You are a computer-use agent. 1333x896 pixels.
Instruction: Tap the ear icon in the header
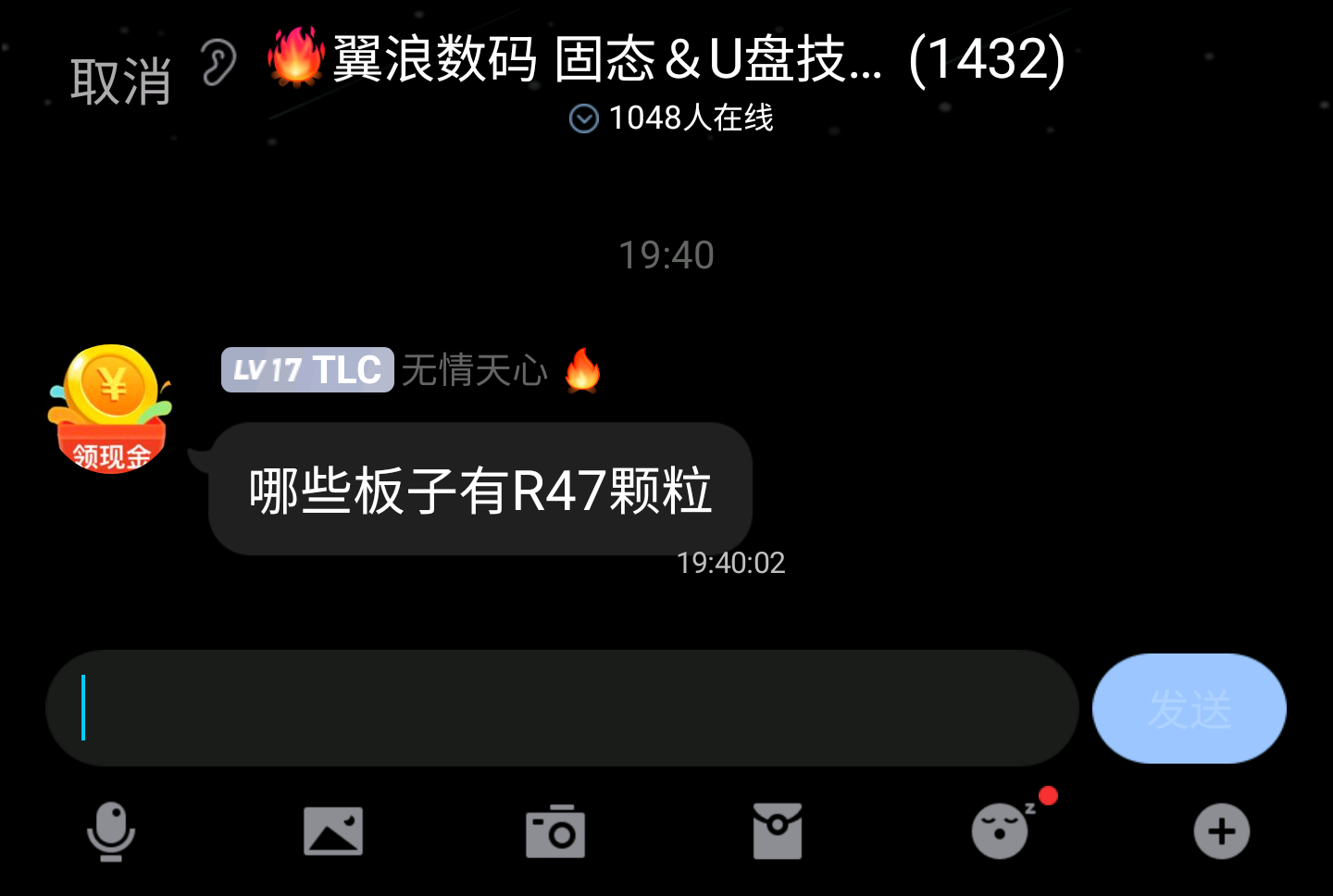click(x=219, y=63)
